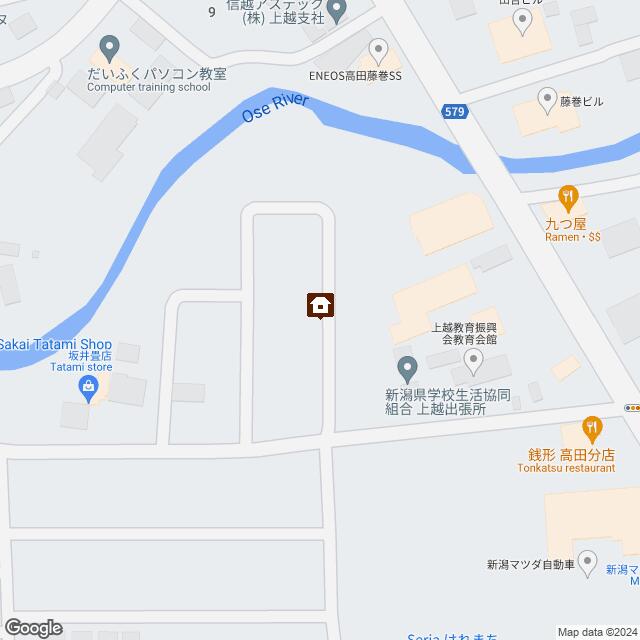
Task: Open the 信越アステック 上越支社 pin
Action: 337,11
